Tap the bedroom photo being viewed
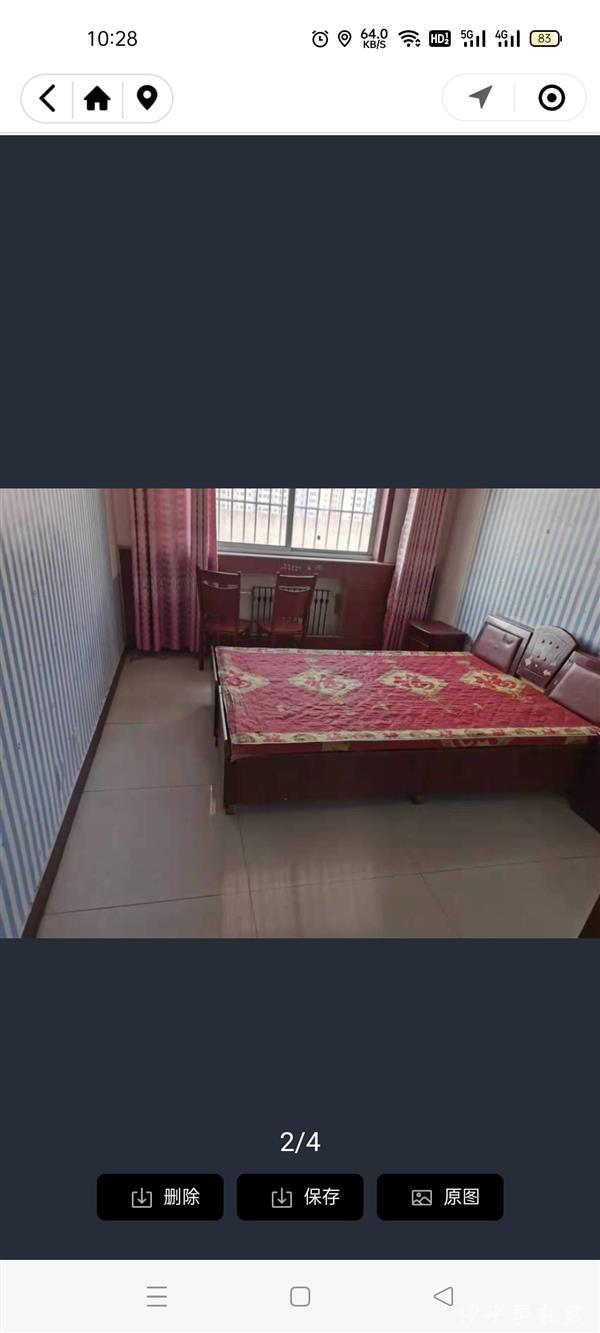Image resolution: width=600 pixels, height=1333 pixels. 300,712
